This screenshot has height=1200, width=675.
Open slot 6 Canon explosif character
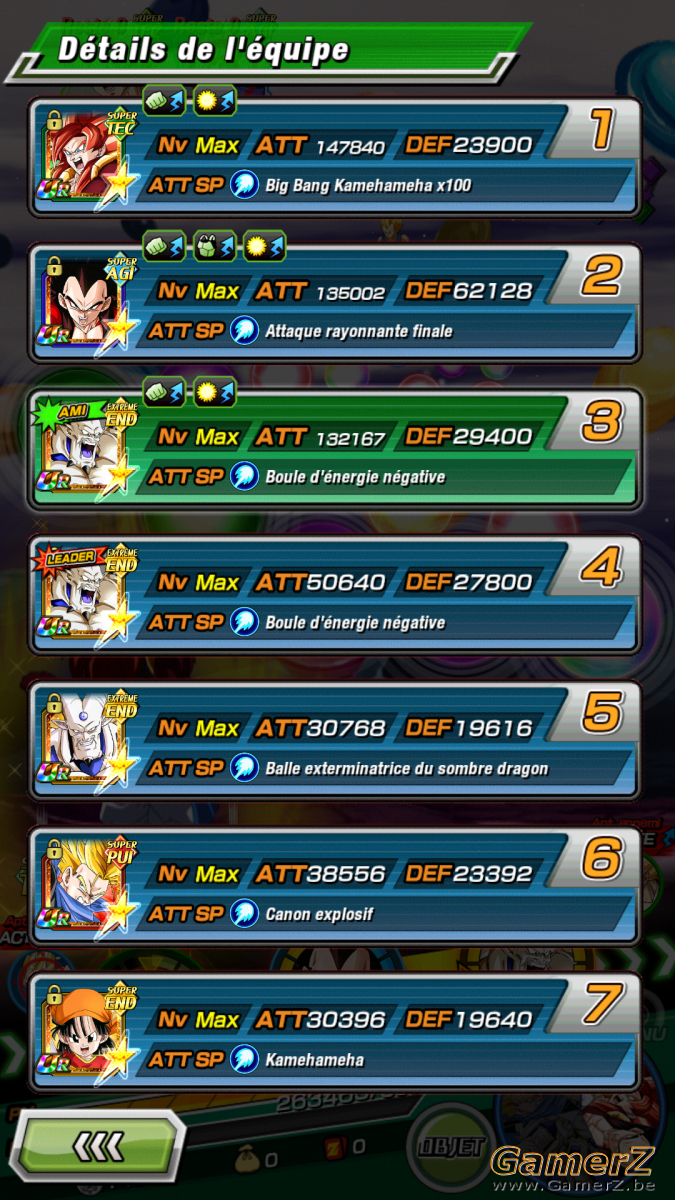point(335,887)
